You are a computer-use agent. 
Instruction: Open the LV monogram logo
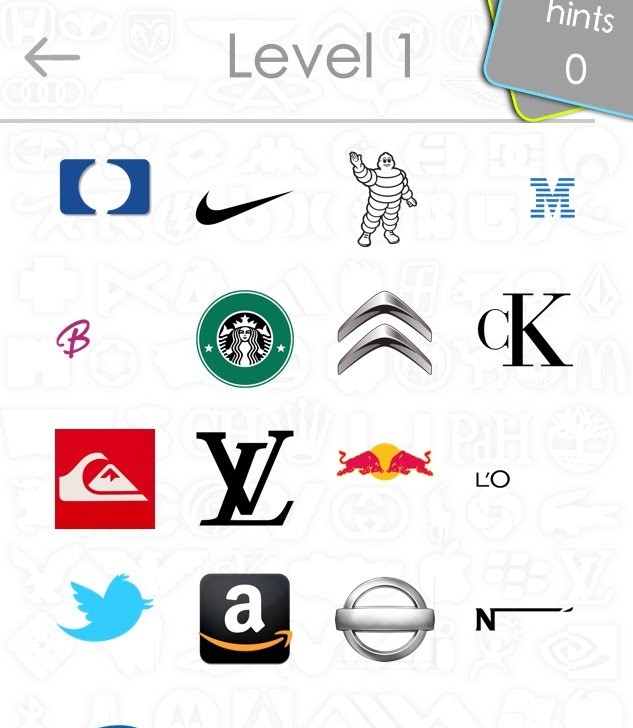[x=245, y=478]
